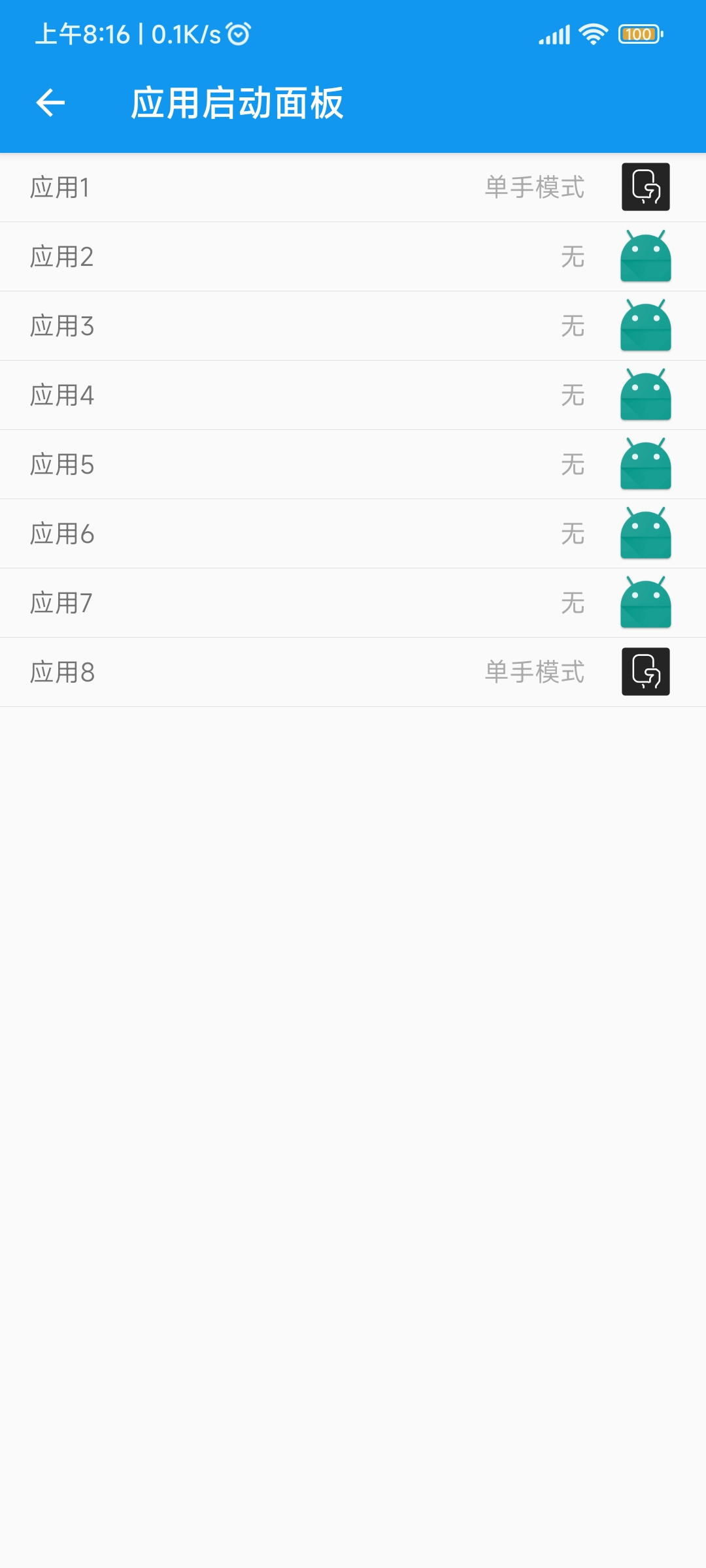Screen dimensions: 706x1568
Task: Tap the Android icon next to 应用2
Action: (x=645, y=257)
